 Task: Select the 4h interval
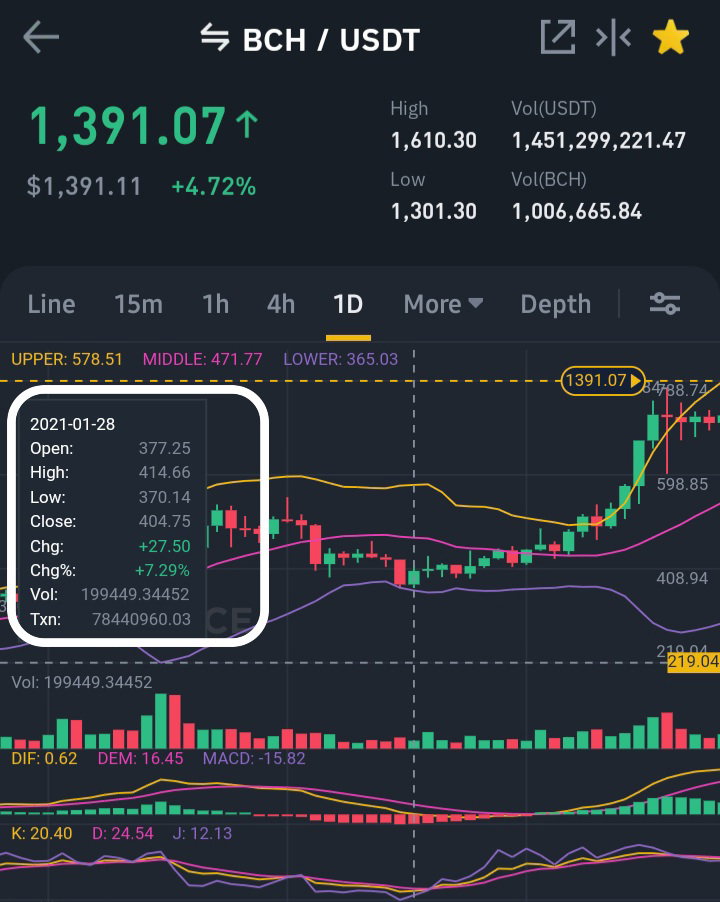(281, 304)
